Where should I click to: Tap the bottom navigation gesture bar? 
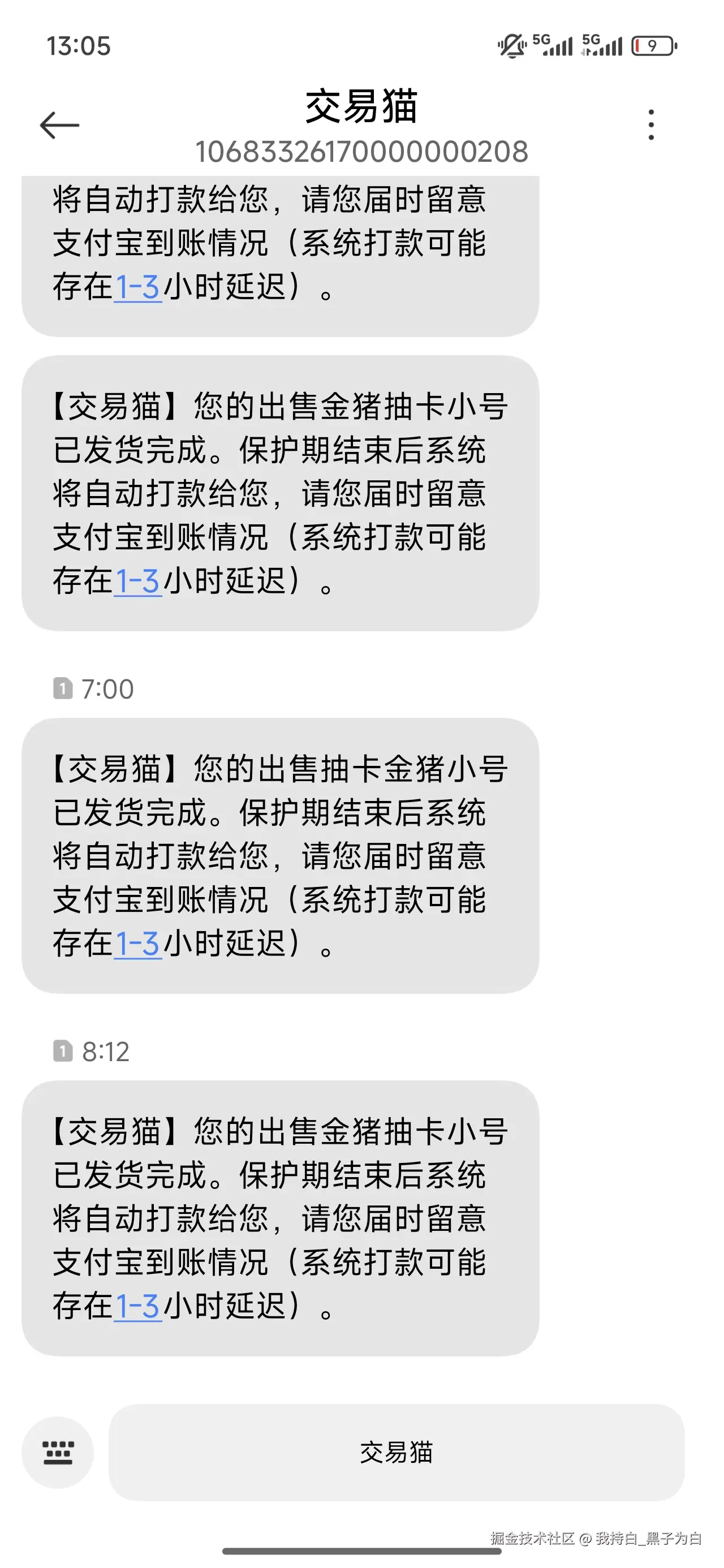(x=361, y=1553)
